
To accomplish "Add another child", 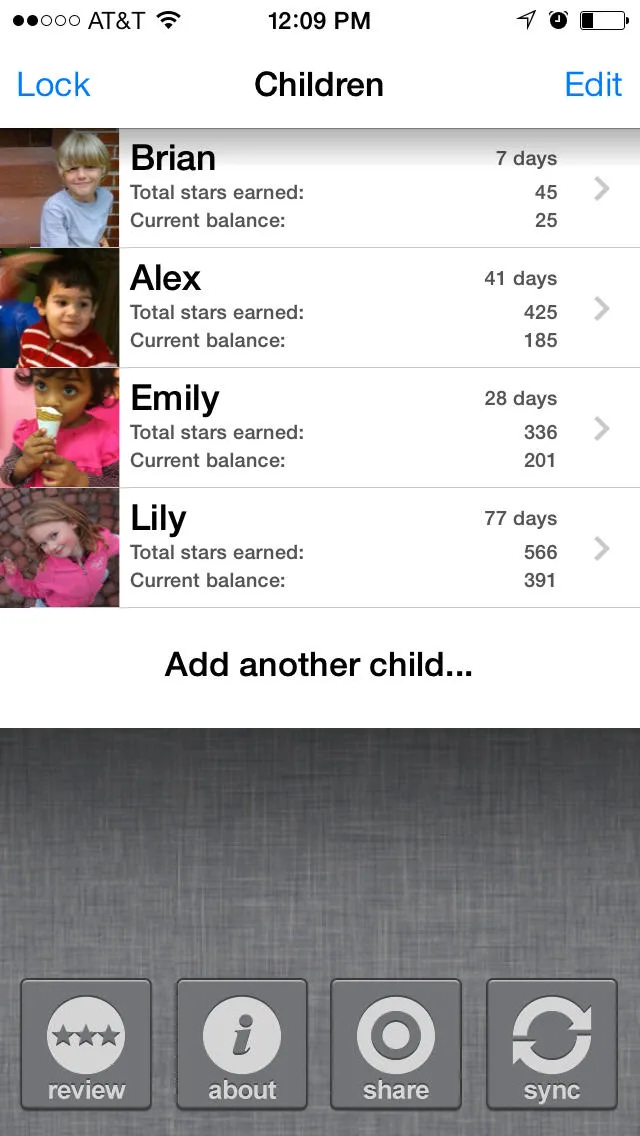I will (x=319, y=665).
